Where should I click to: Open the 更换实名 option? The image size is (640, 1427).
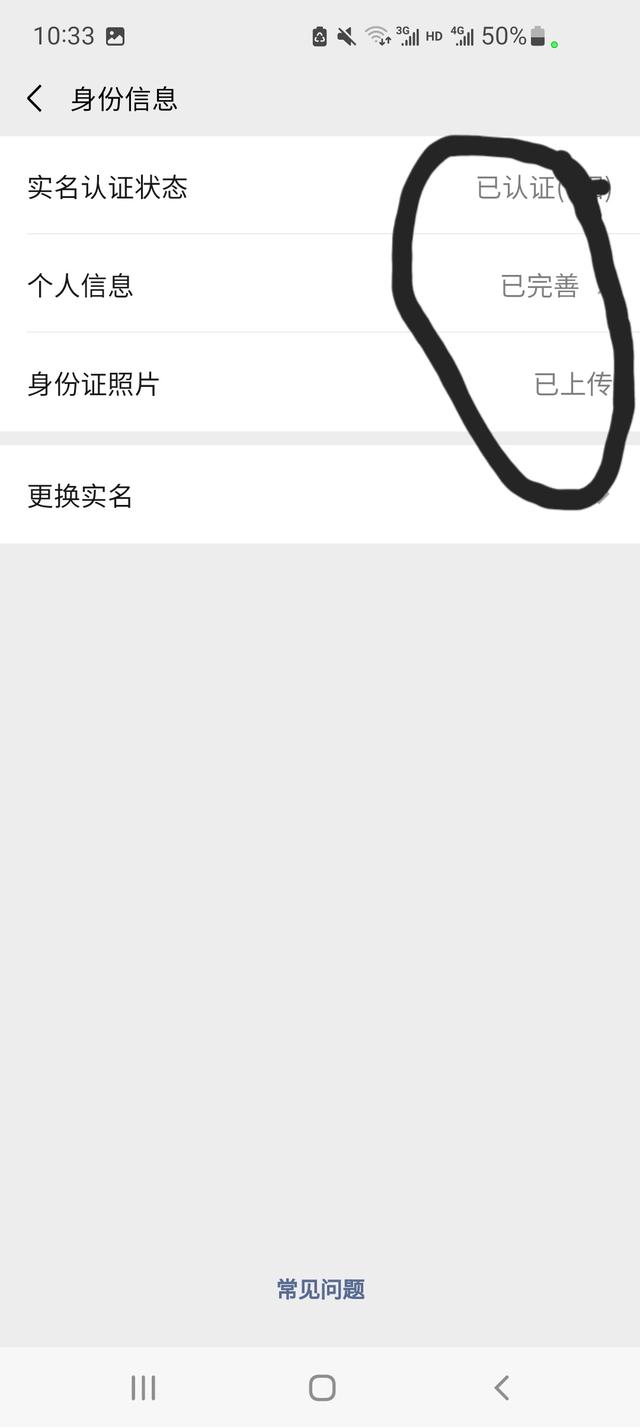coord(320,495)
